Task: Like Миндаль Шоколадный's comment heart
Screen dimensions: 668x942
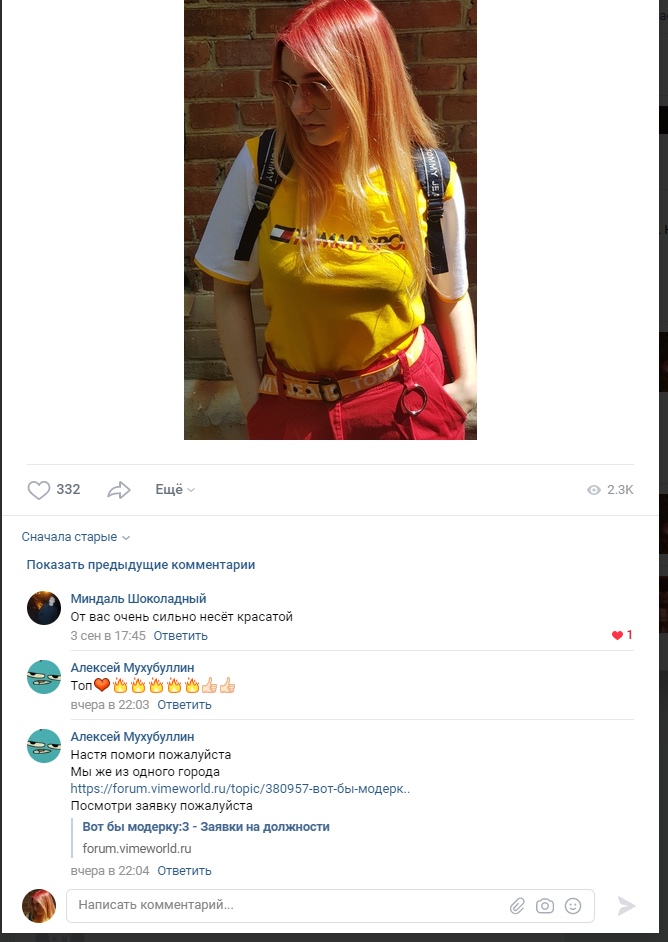Action: (x=618, y=636)
